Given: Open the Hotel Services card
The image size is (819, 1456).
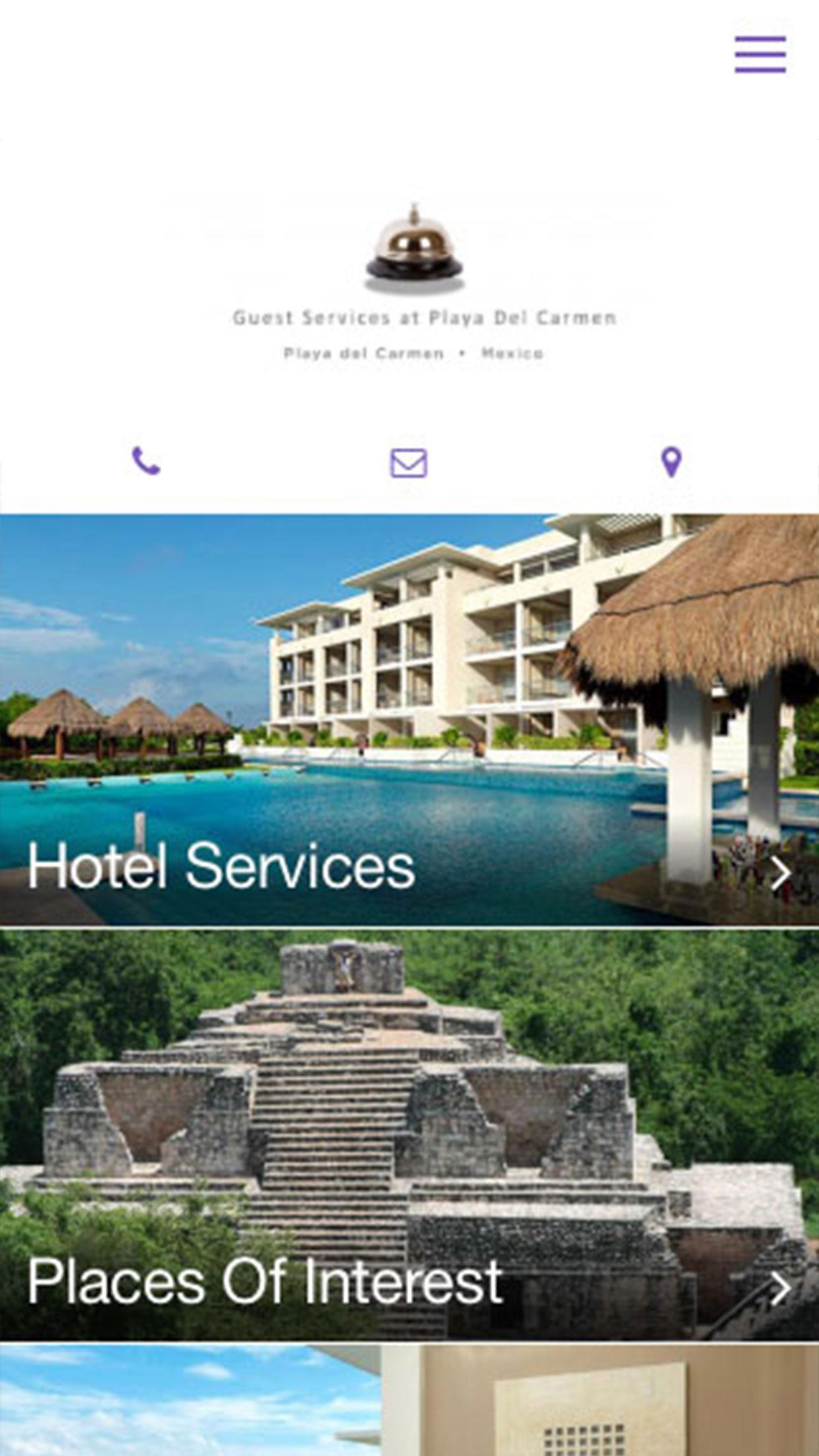Looking at the screenshot, I should point(409,720).
